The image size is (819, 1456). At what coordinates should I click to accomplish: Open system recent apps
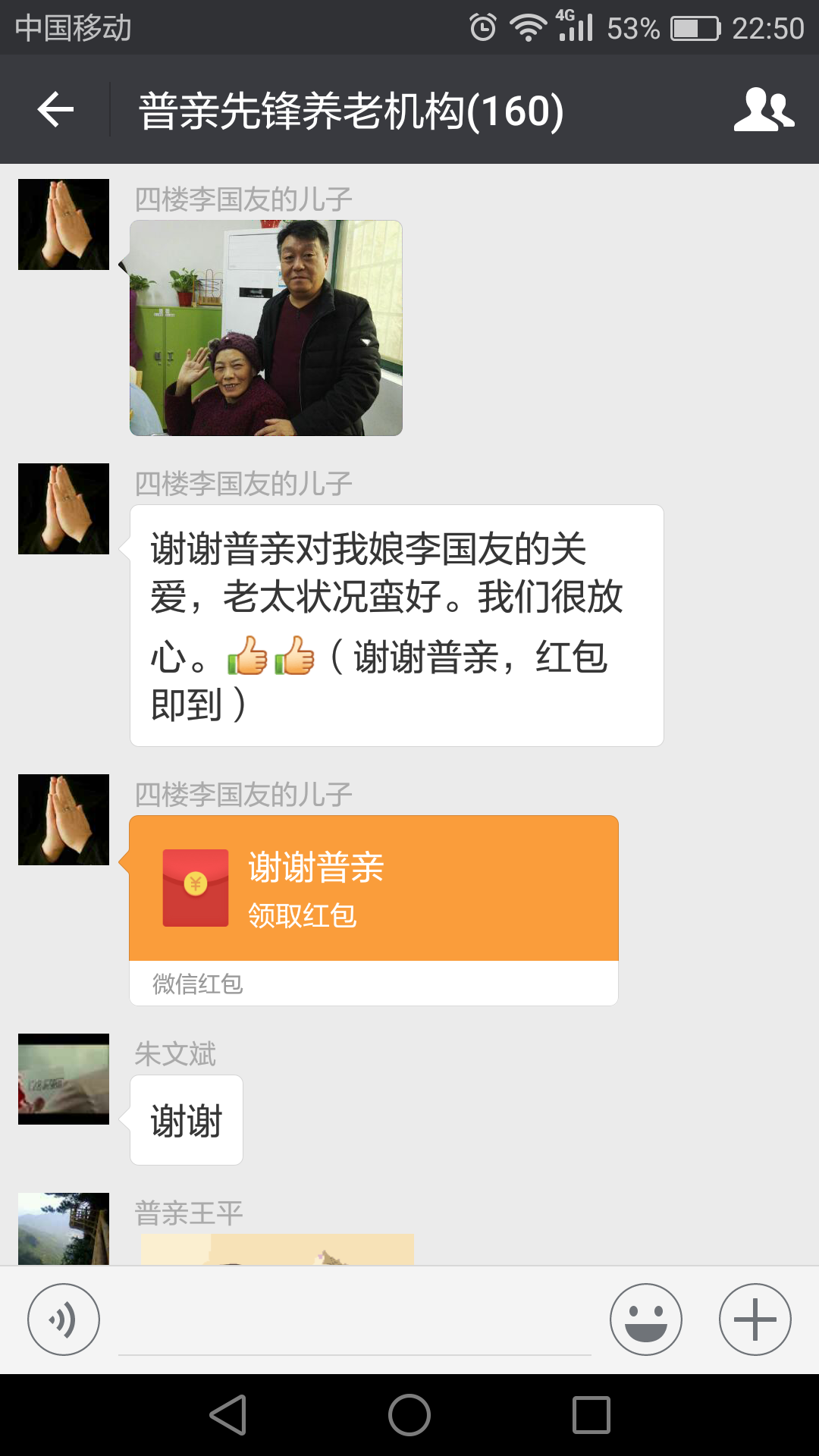coord(591,1415)
